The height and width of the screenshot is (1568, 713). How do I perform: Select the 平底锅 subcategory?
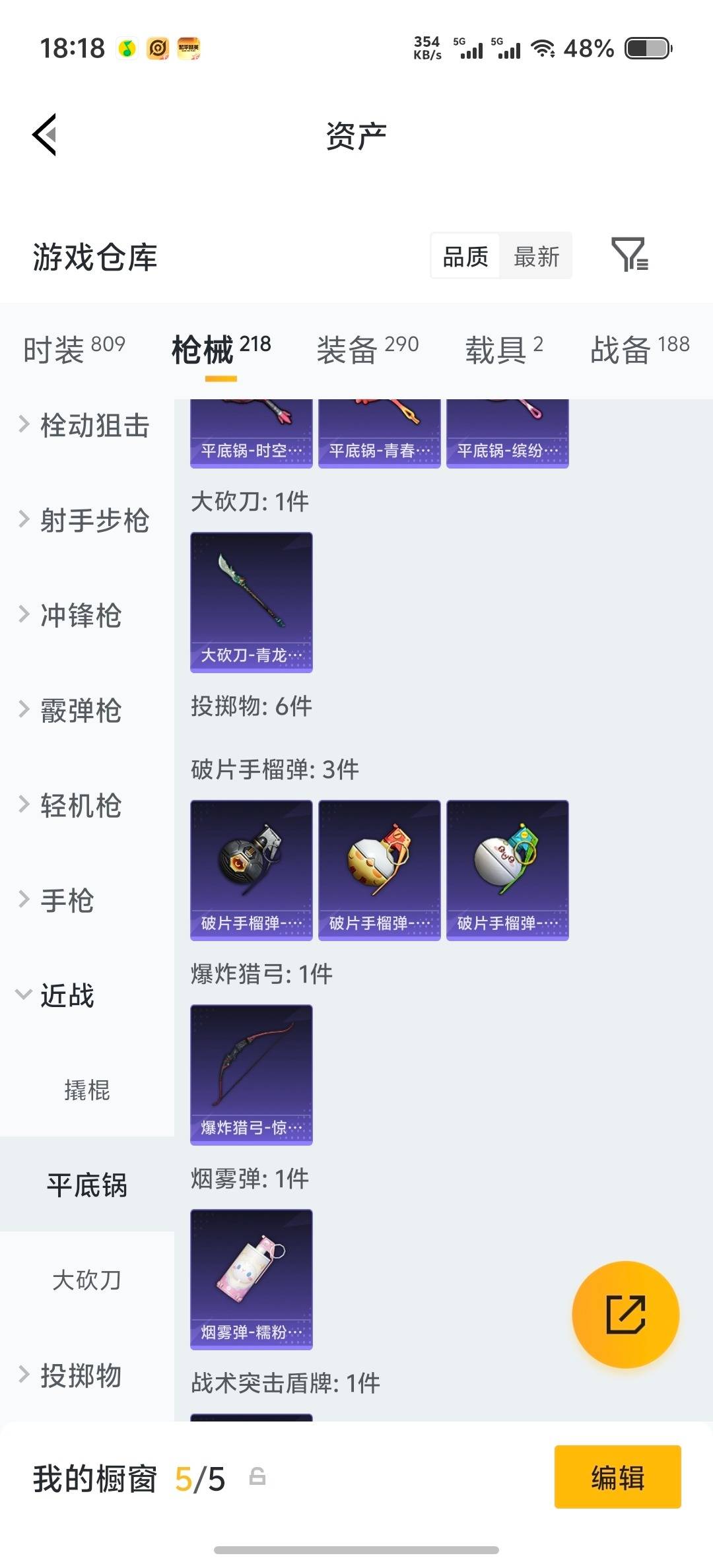pos(86,1186)
